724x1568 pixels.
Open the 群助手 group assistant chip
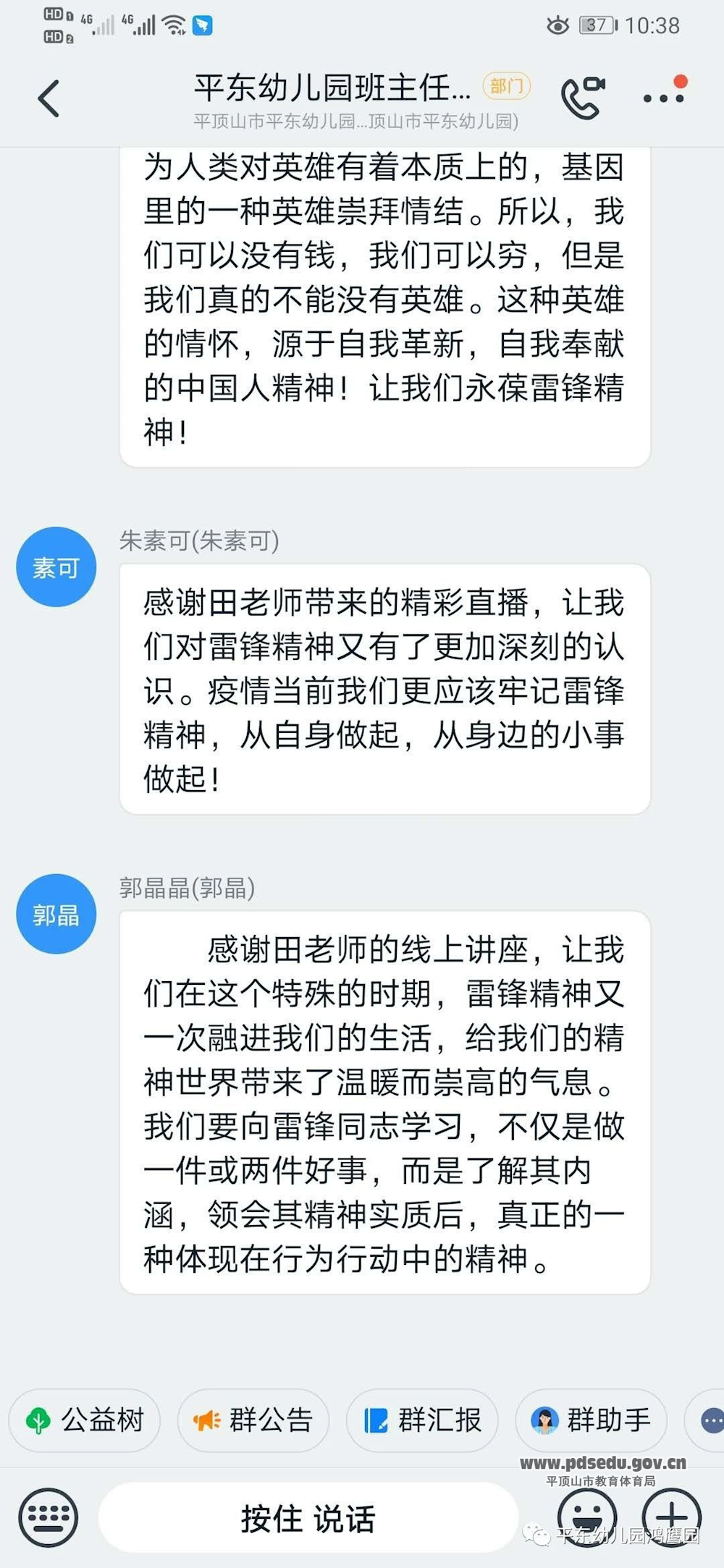591,1420
